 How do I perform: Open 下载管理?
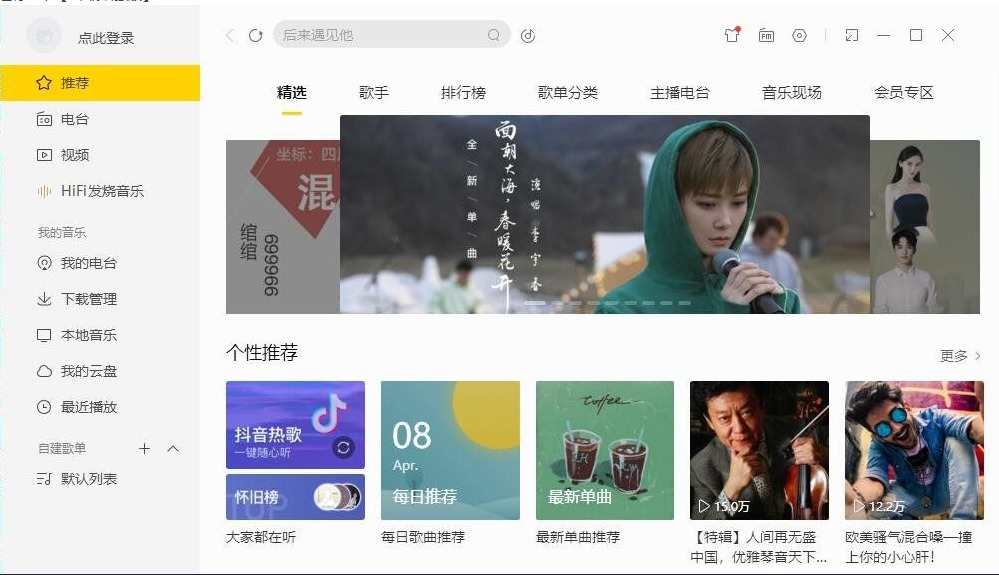[x=88, y=299]
